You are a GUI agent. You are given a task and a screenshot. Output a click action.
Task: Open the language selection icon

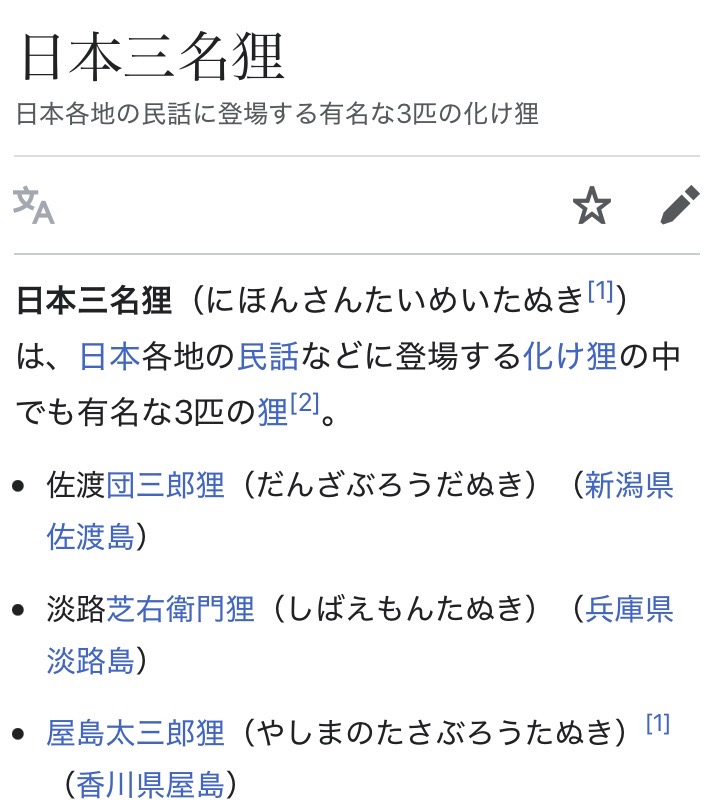pos(34,205)
